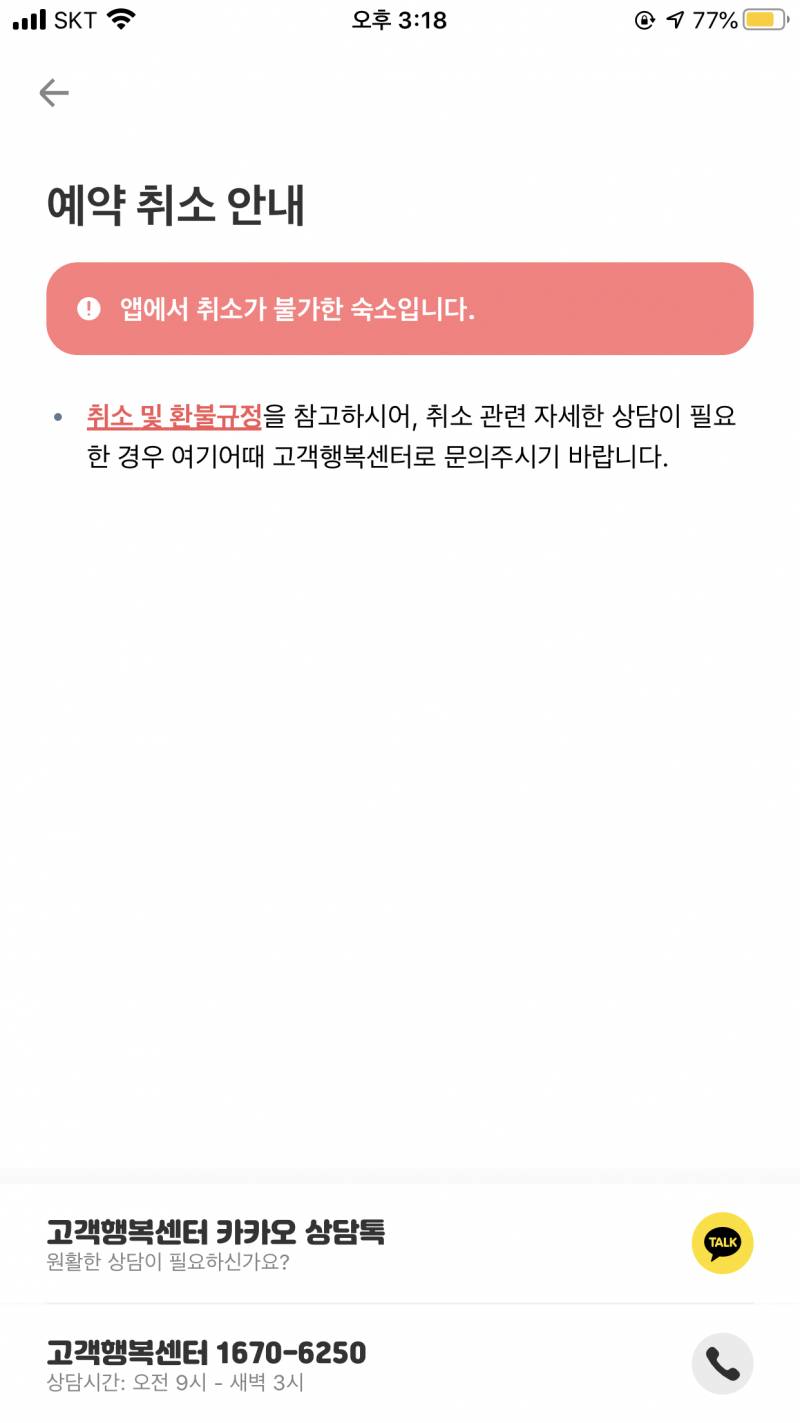Tap the exclamation warning icon in red banner
Image resolution: width=800 pixels, height=1423 pixels.
coord(87,308)
